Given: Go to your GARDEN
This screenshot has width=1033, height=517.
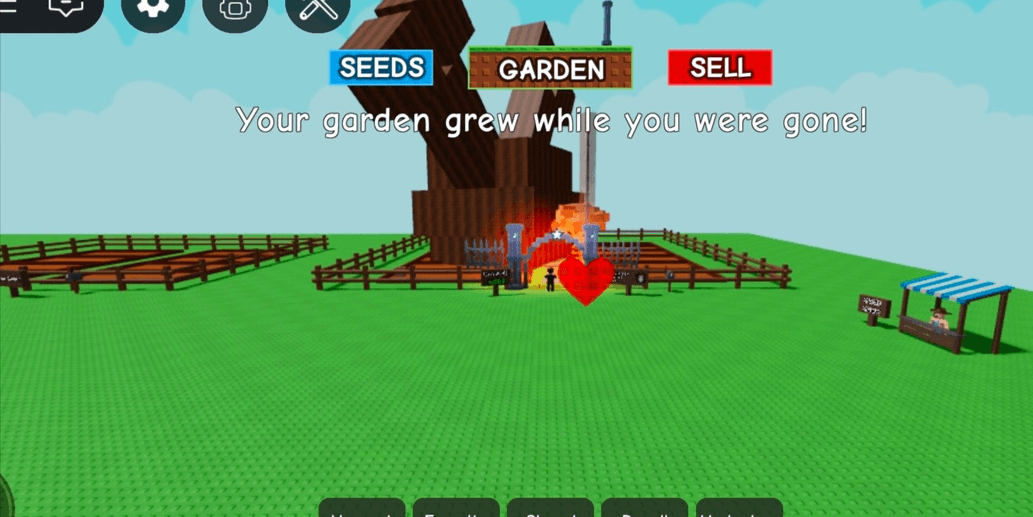Looking at the screenshot, I should (550, 69).
